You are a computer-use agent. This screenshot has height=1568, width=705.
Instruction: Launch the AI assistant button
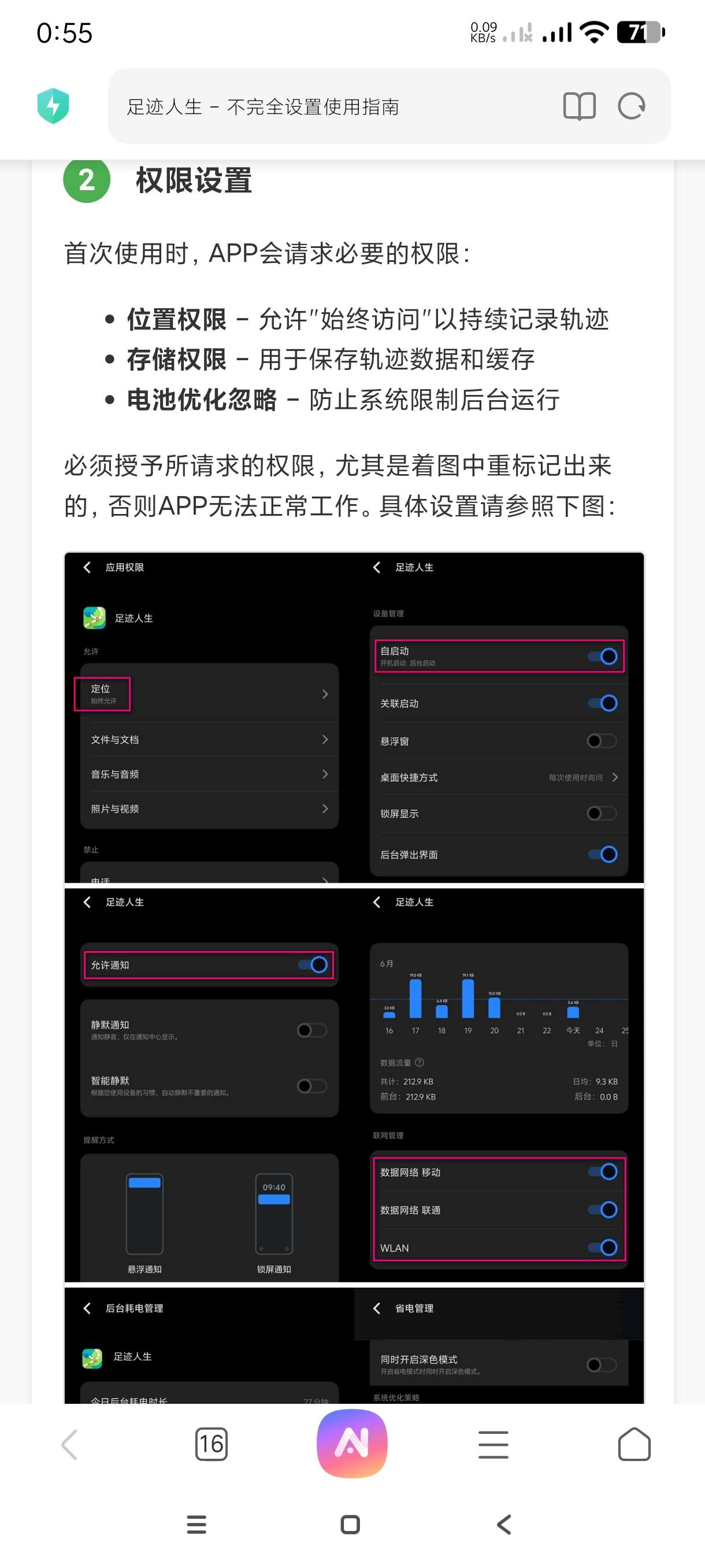click(x=351, y=1443)
